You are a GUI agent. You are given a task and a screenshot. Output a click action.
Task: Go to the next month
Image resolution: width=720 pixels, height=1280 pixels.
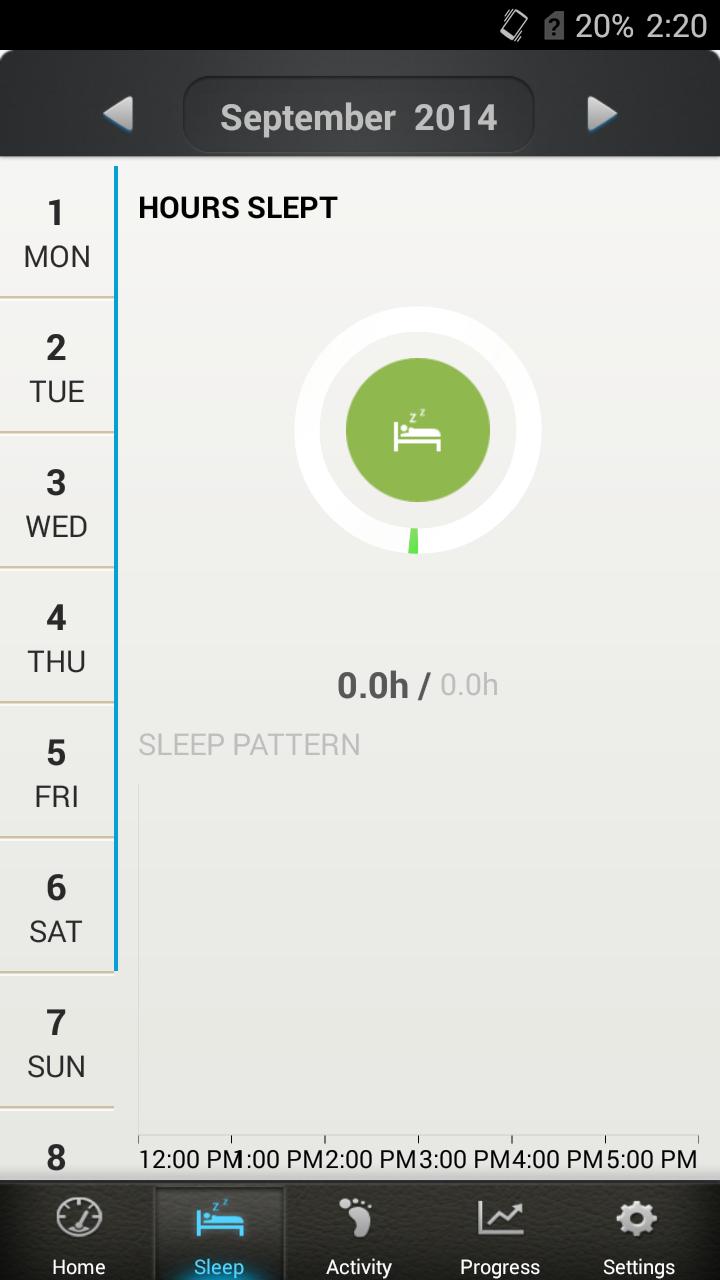click(601, 115)
